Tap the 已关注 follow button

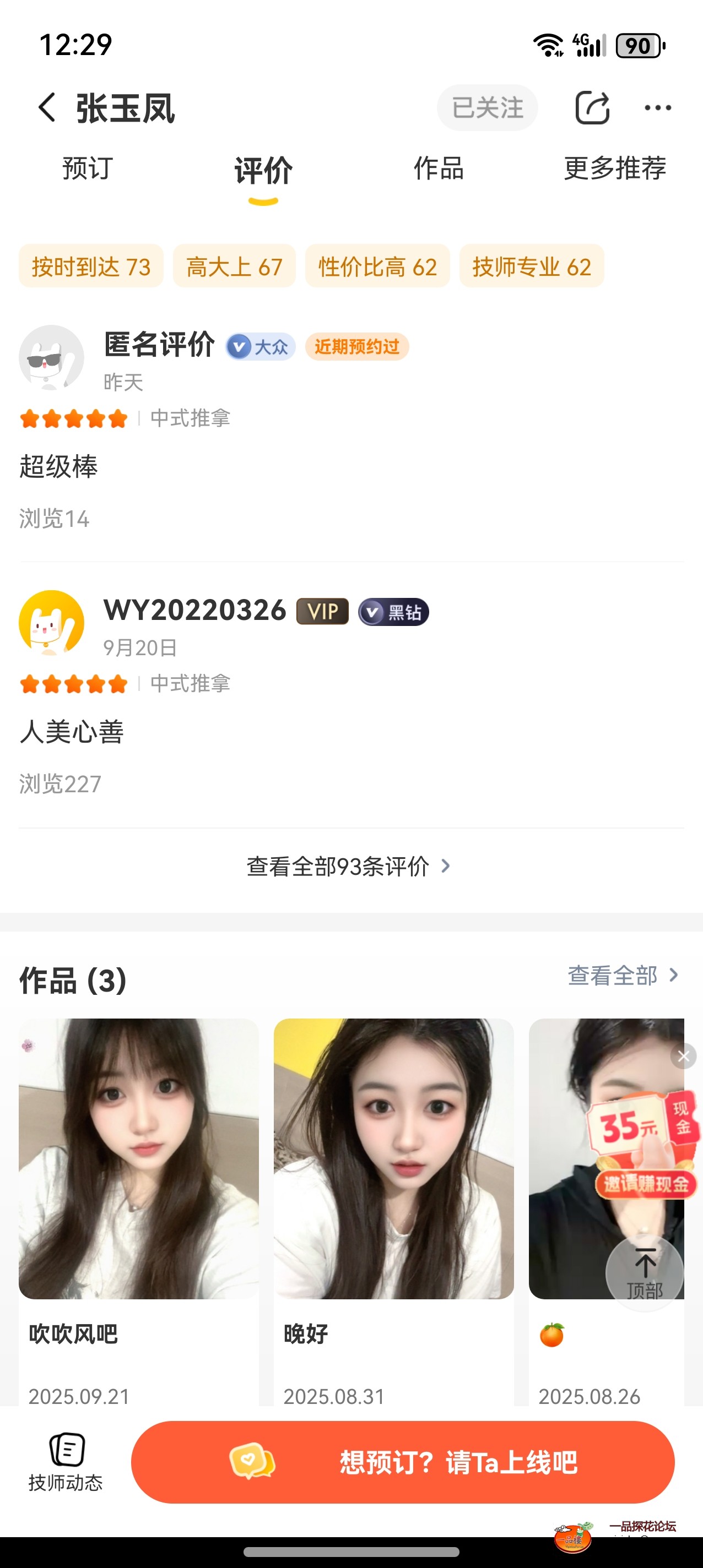486,108
